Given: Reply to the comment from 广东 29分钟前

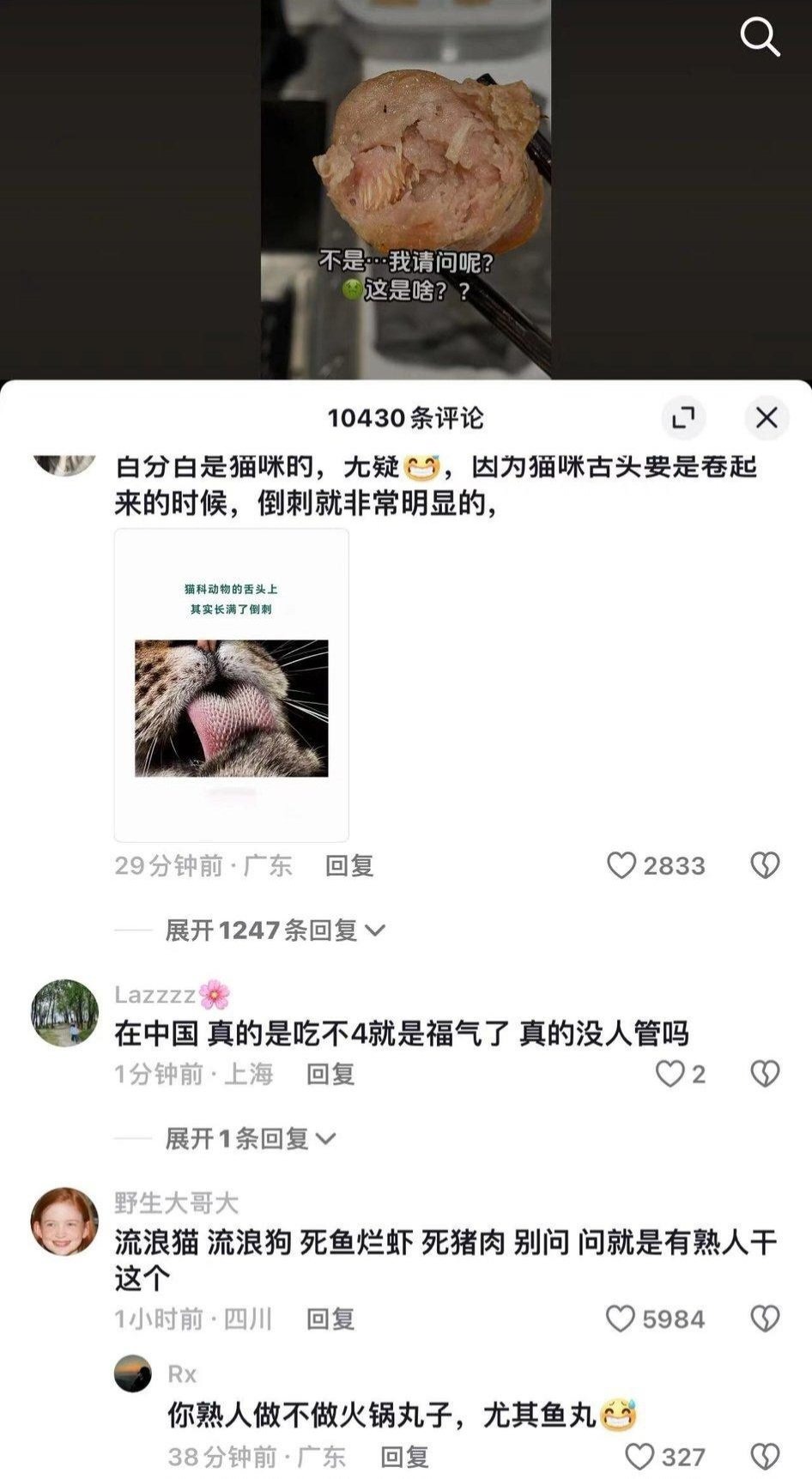Looking at the screenshot, I should click(349, 865).
